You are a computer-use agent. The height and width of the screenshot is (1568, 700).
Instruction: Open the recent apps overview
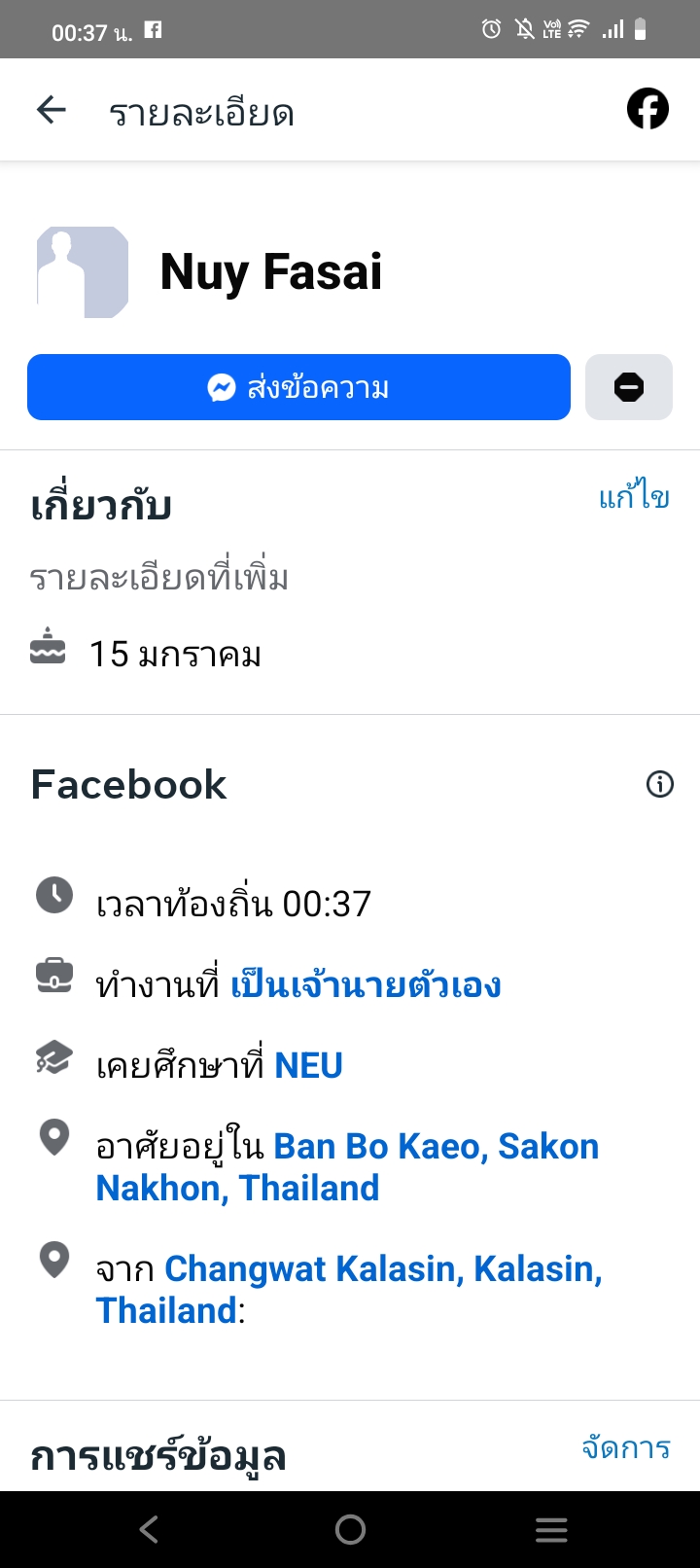tap(551, 1530)
